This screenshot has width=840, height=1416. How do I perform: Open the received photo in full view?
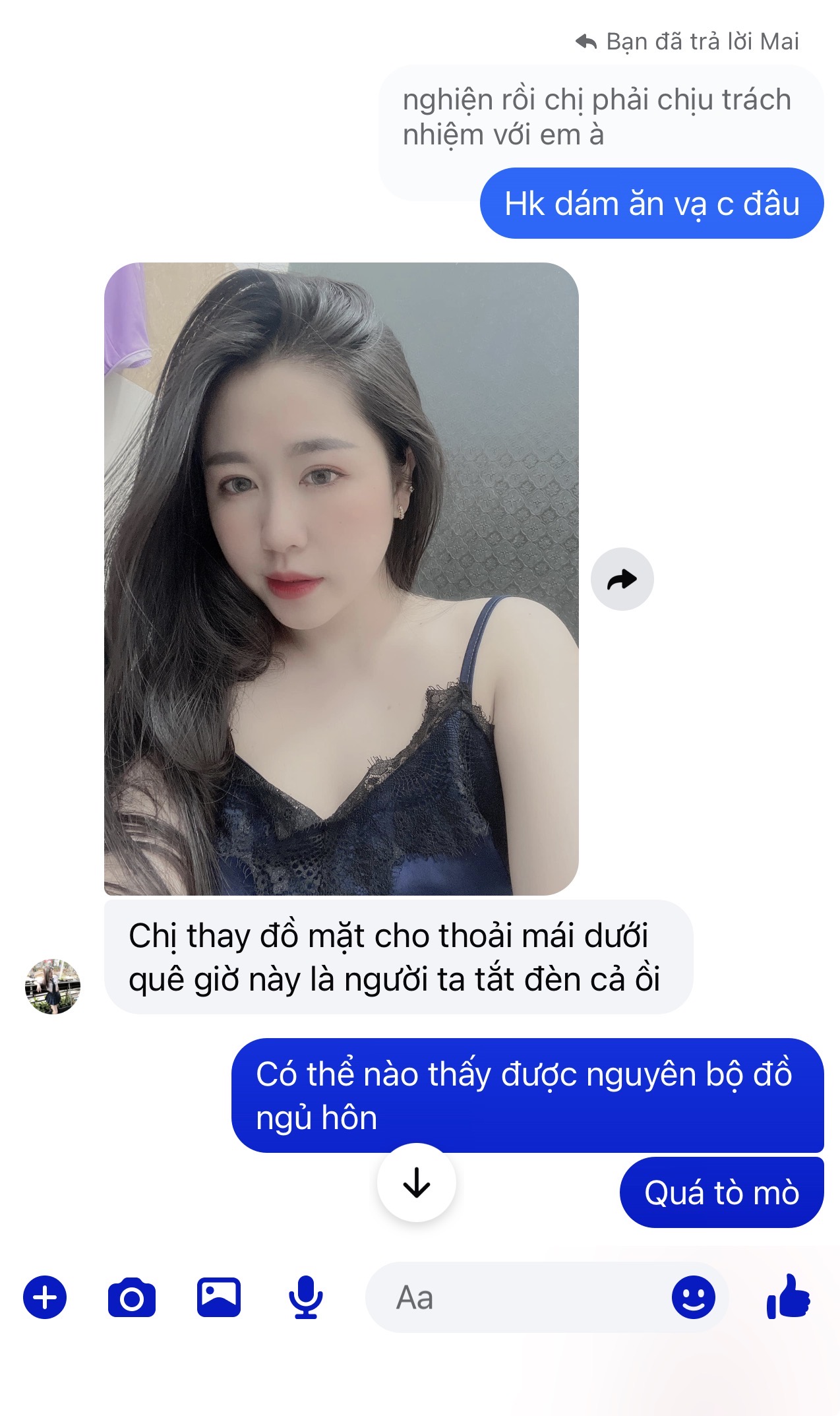pos(341,578)
